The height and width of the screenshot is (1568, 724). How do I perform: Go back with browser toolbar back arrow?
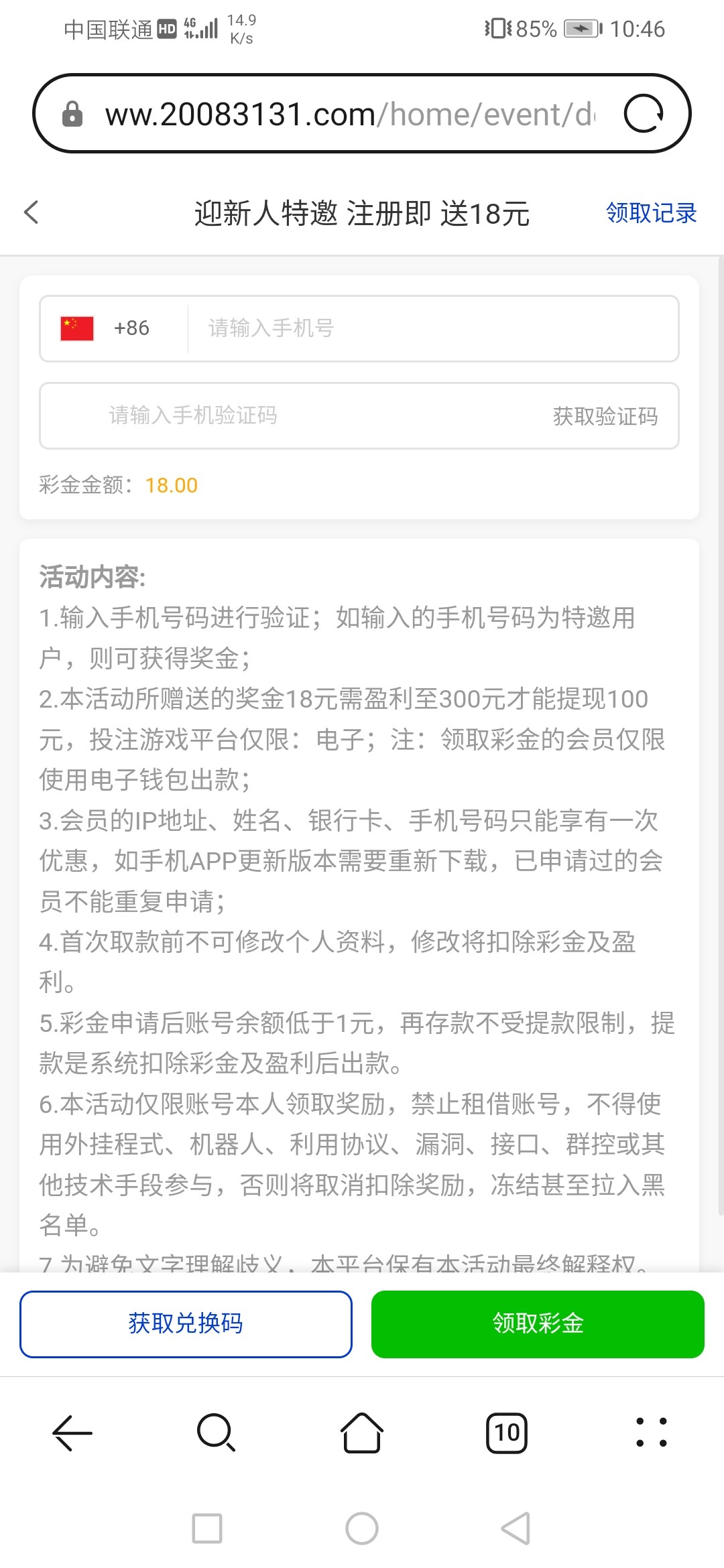click(x=72, y=1433)
